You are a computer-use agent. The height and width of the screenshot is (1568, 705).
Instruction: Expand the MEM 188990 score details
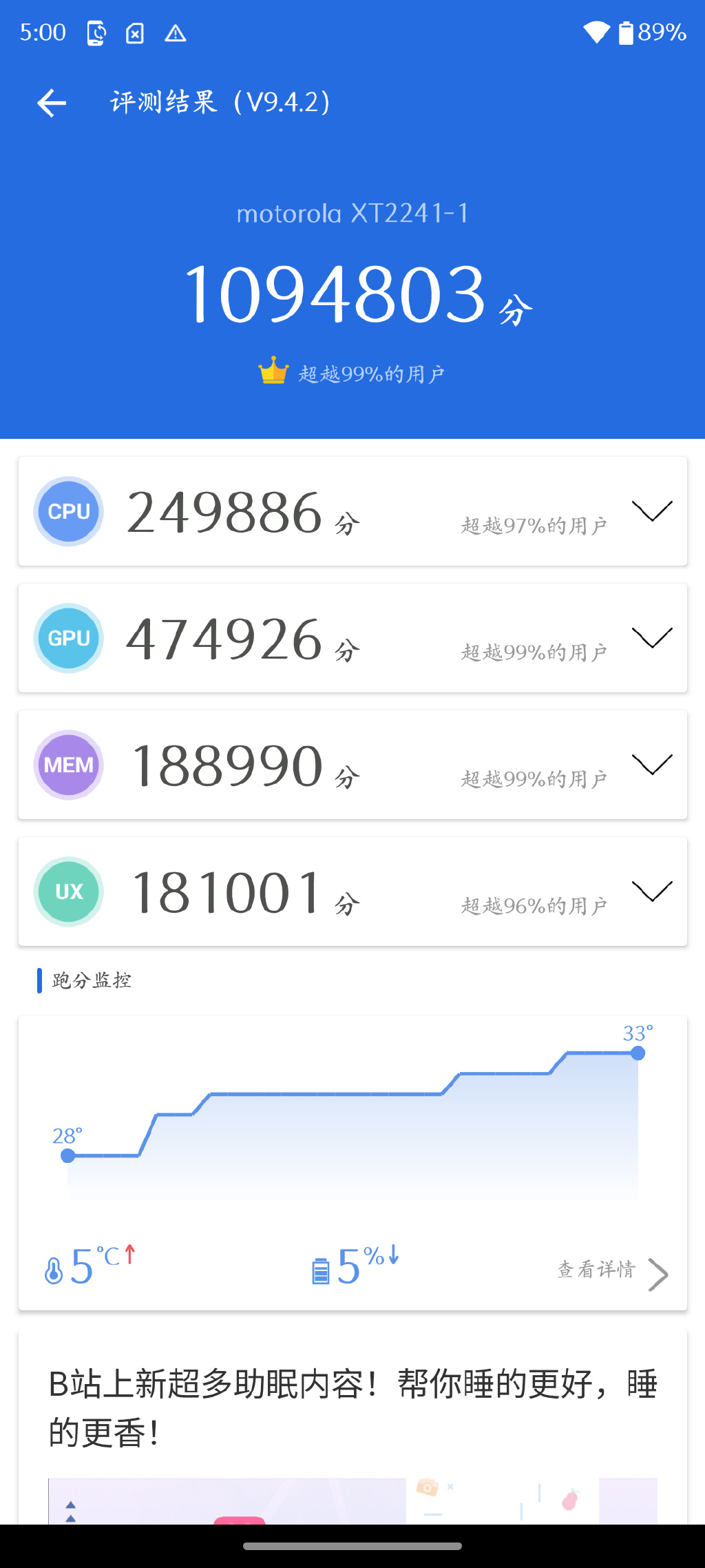652,763
